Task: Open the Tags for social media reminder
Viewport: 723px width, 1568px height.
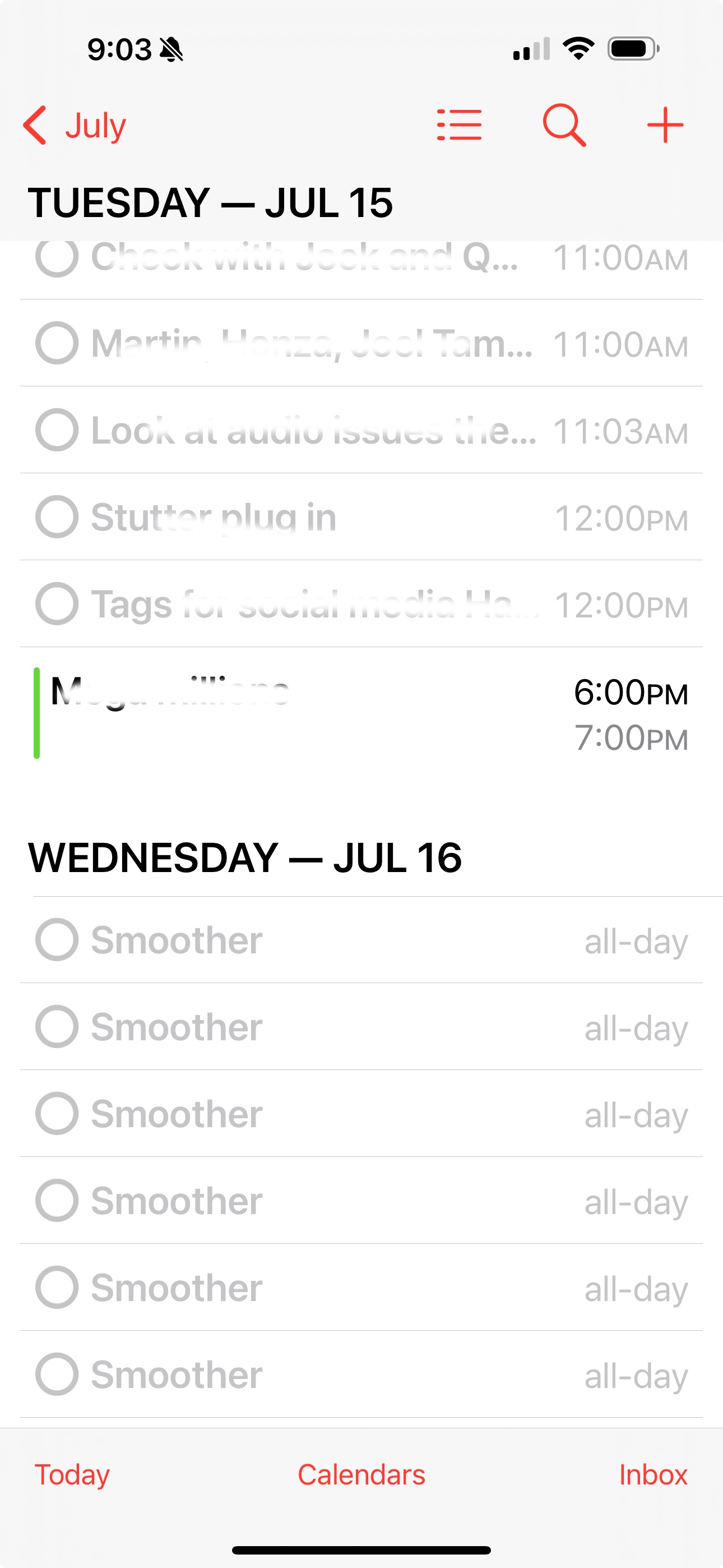Action: 314,605
